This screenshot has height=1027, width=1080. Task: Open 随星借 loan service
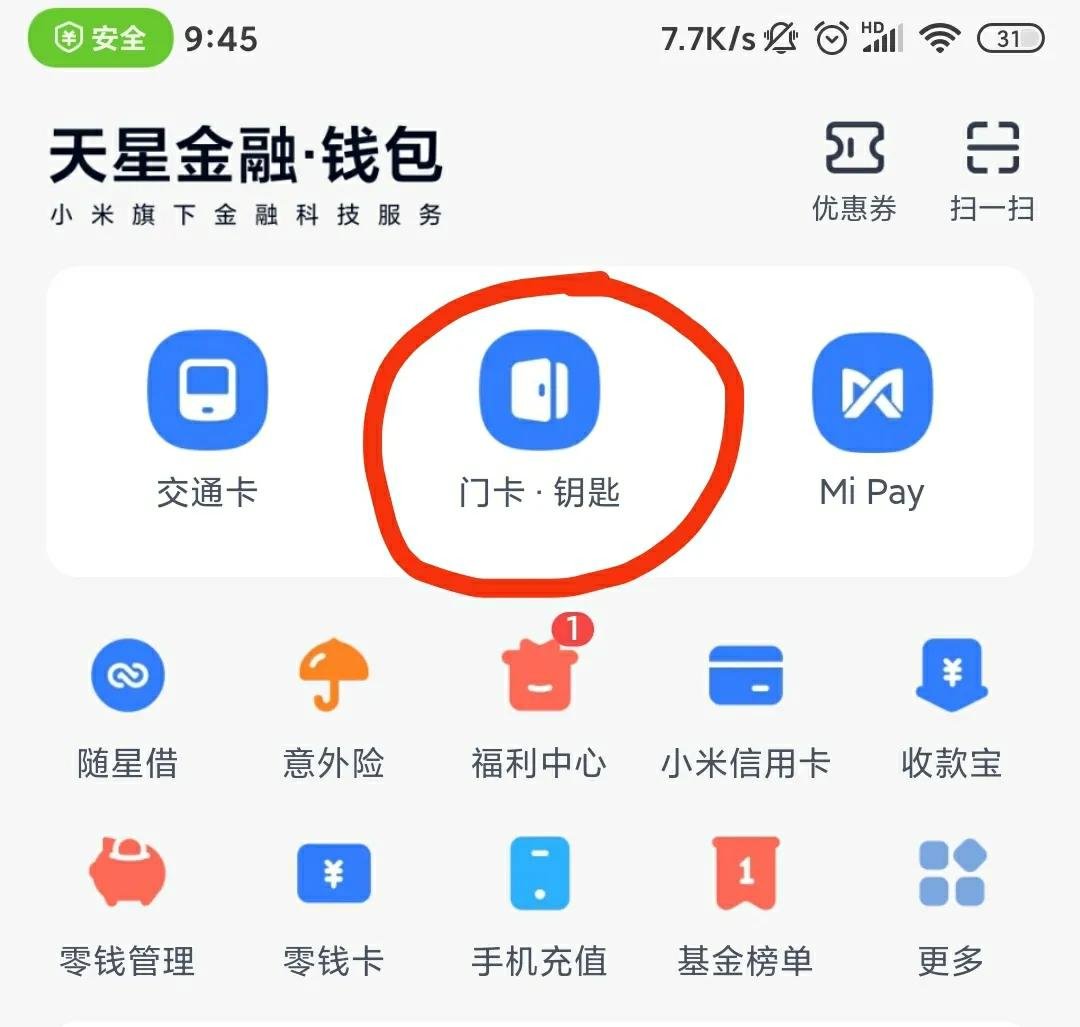pyautogui.click(x=127, y=710)
